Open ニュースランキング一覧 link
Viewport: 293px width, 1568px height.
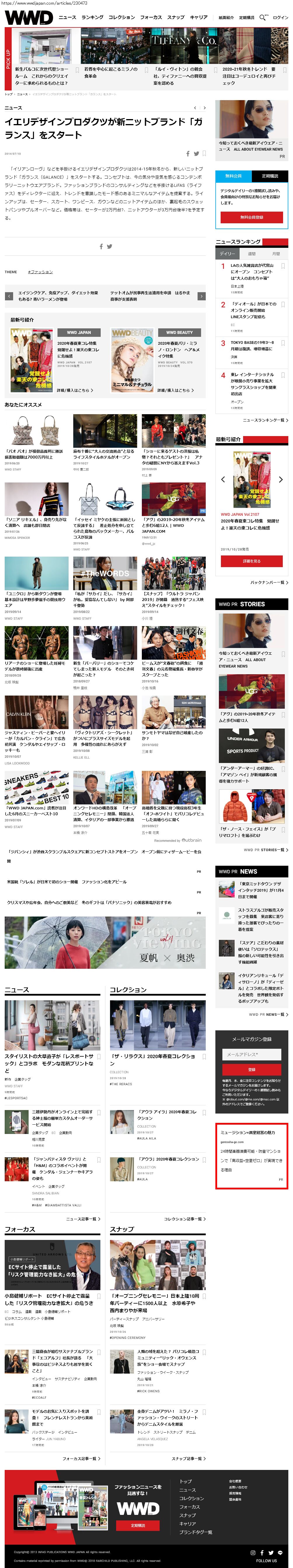pyautogui.click(x=265, y=420)
